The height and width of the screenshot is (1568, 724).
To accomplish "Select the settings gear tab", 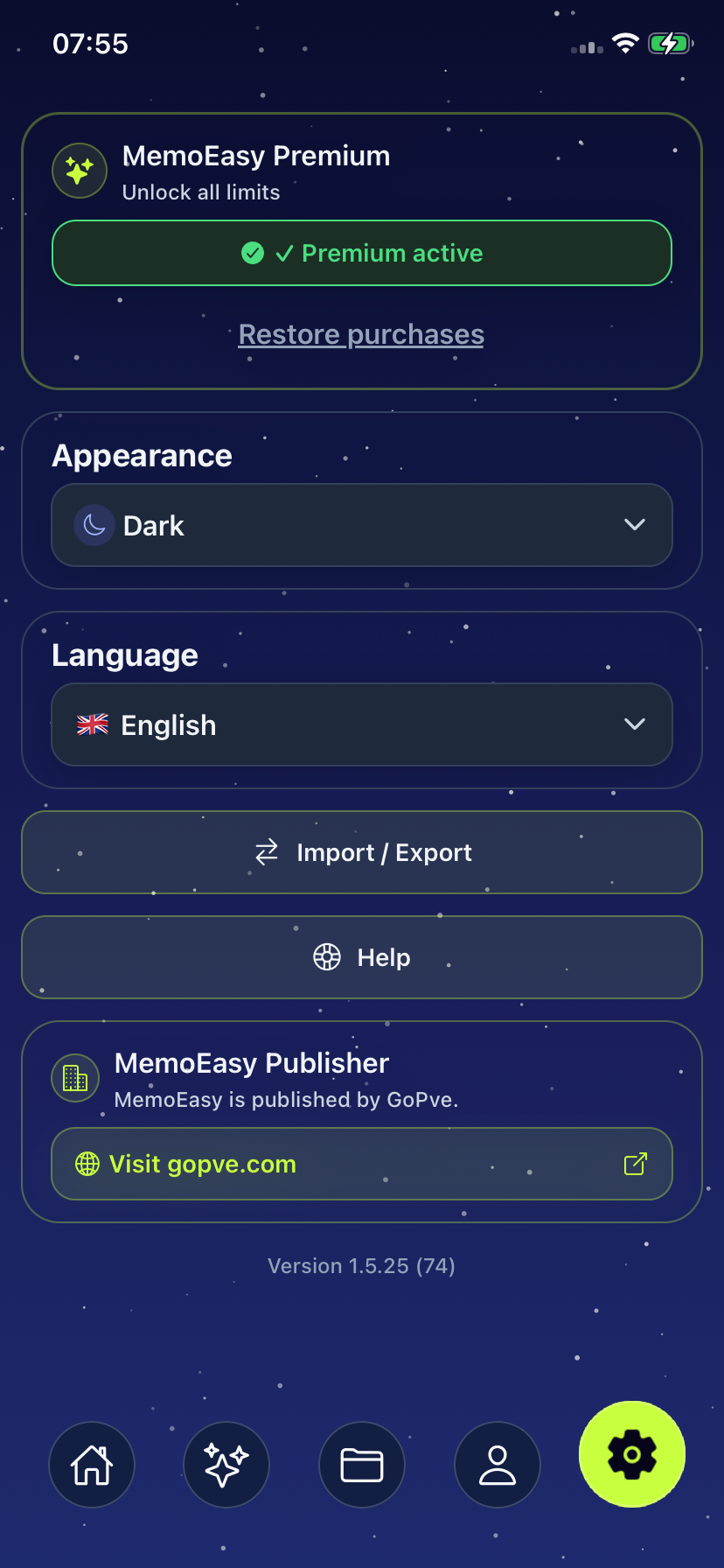I will point(632,1454).
